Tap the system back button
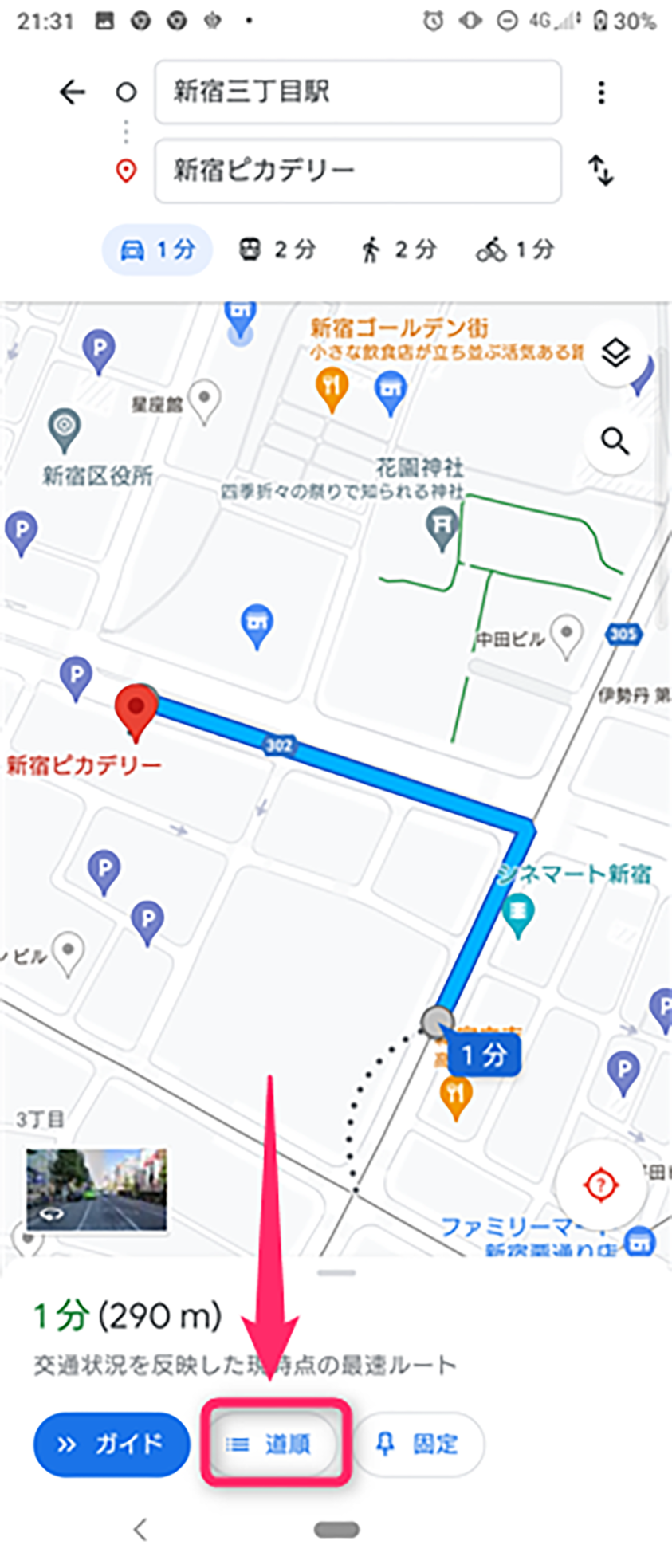This screenshot has width=672, height=1568. point(140,1530)
